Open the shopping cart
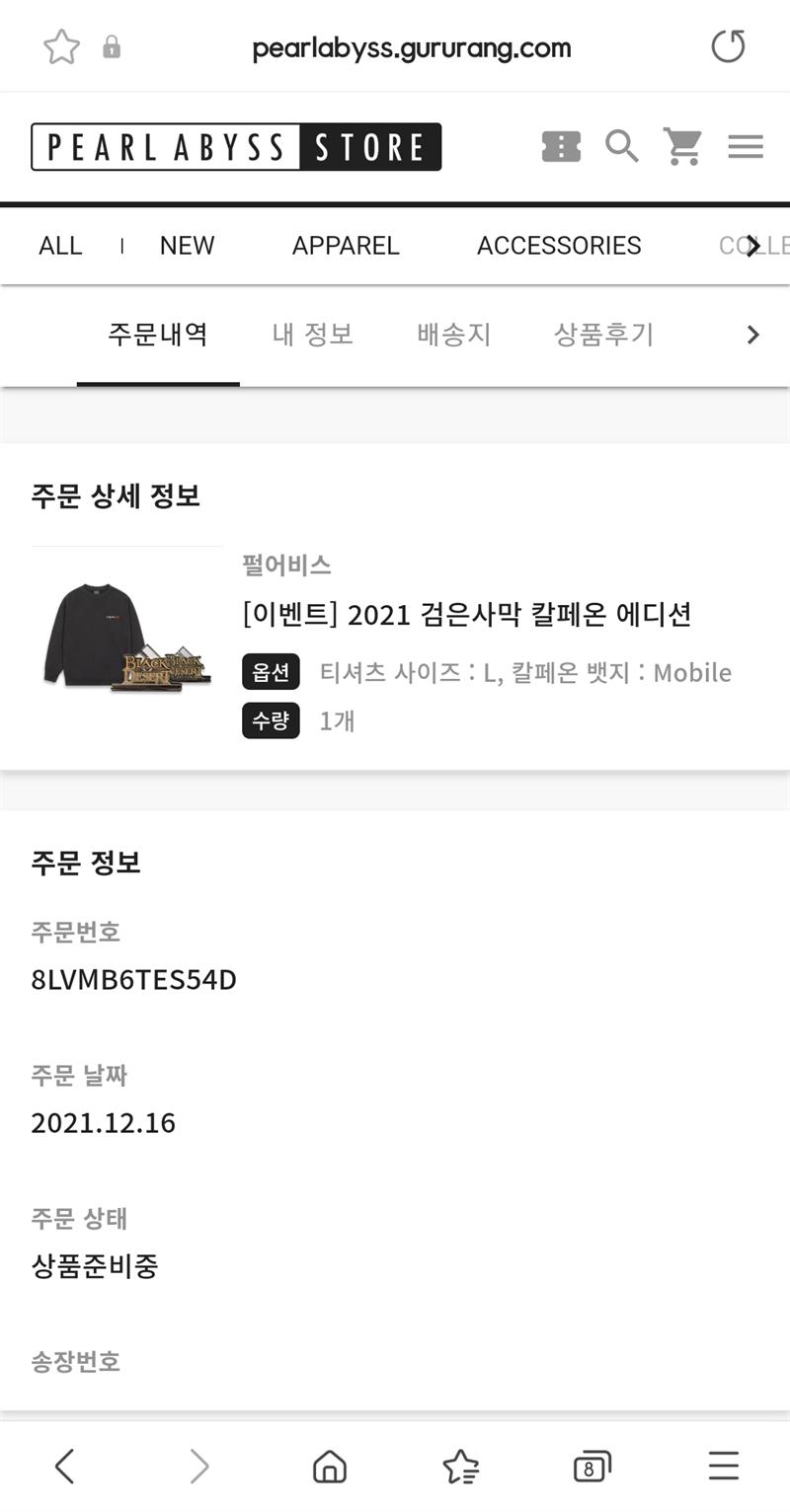The height and width of the screenshot is (1512, 790). (x=682, y=146)
